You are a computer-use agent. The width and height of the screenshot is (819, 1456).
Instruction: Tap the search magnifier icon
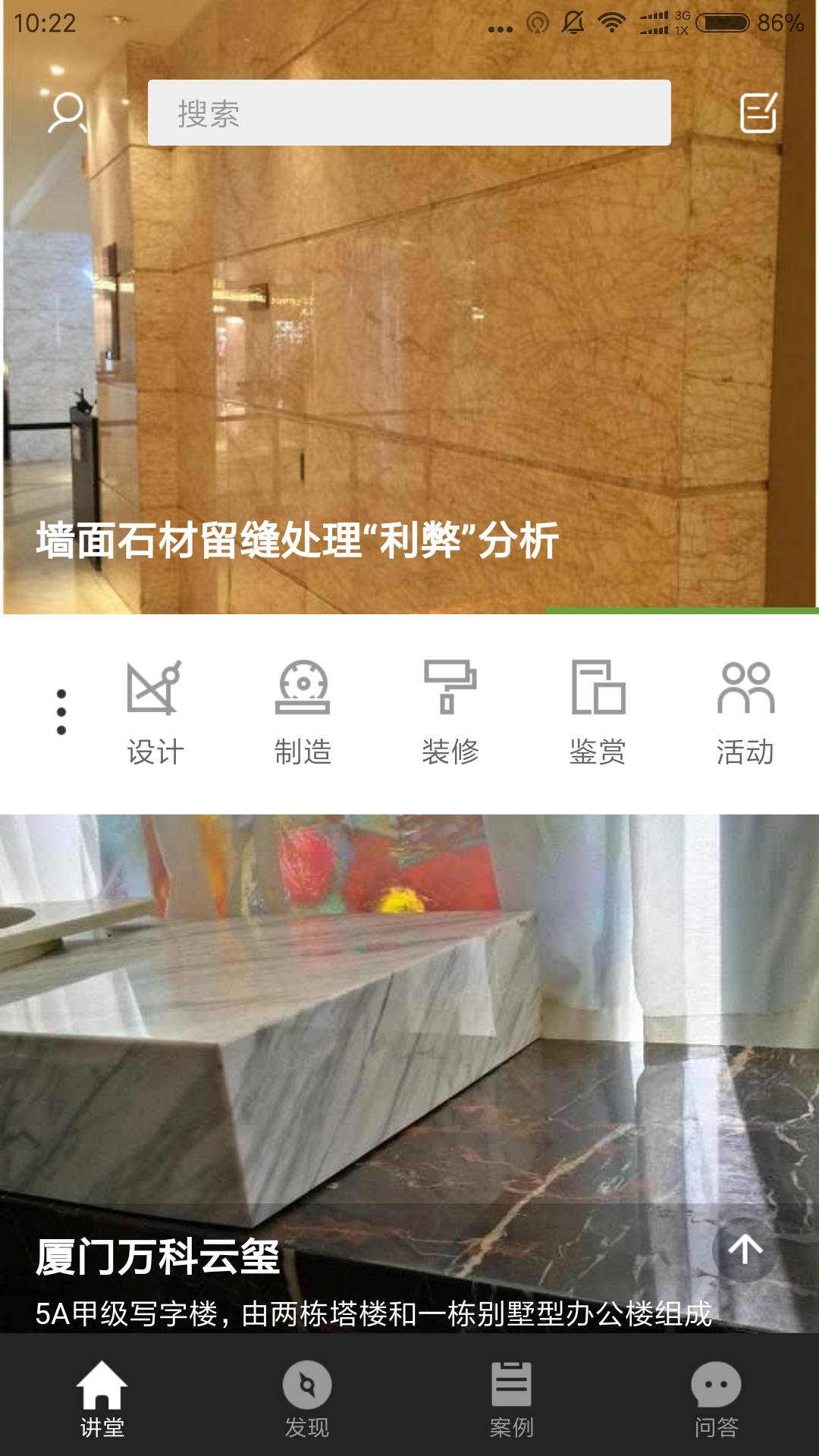click(x=67, y=113)
